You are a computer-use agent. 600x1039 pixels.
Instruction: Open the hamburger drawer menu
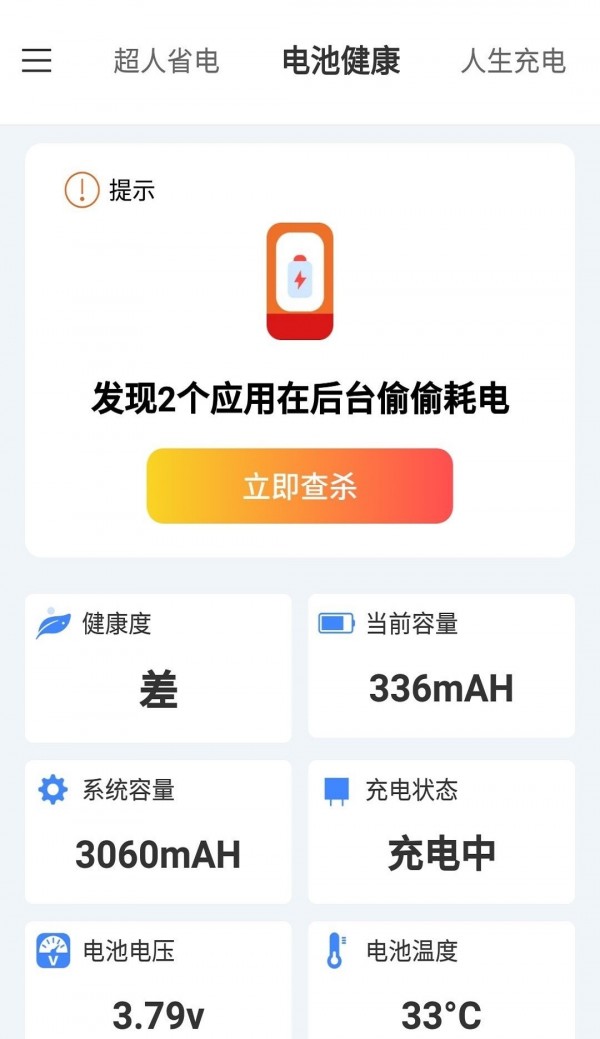click(37, 61)
